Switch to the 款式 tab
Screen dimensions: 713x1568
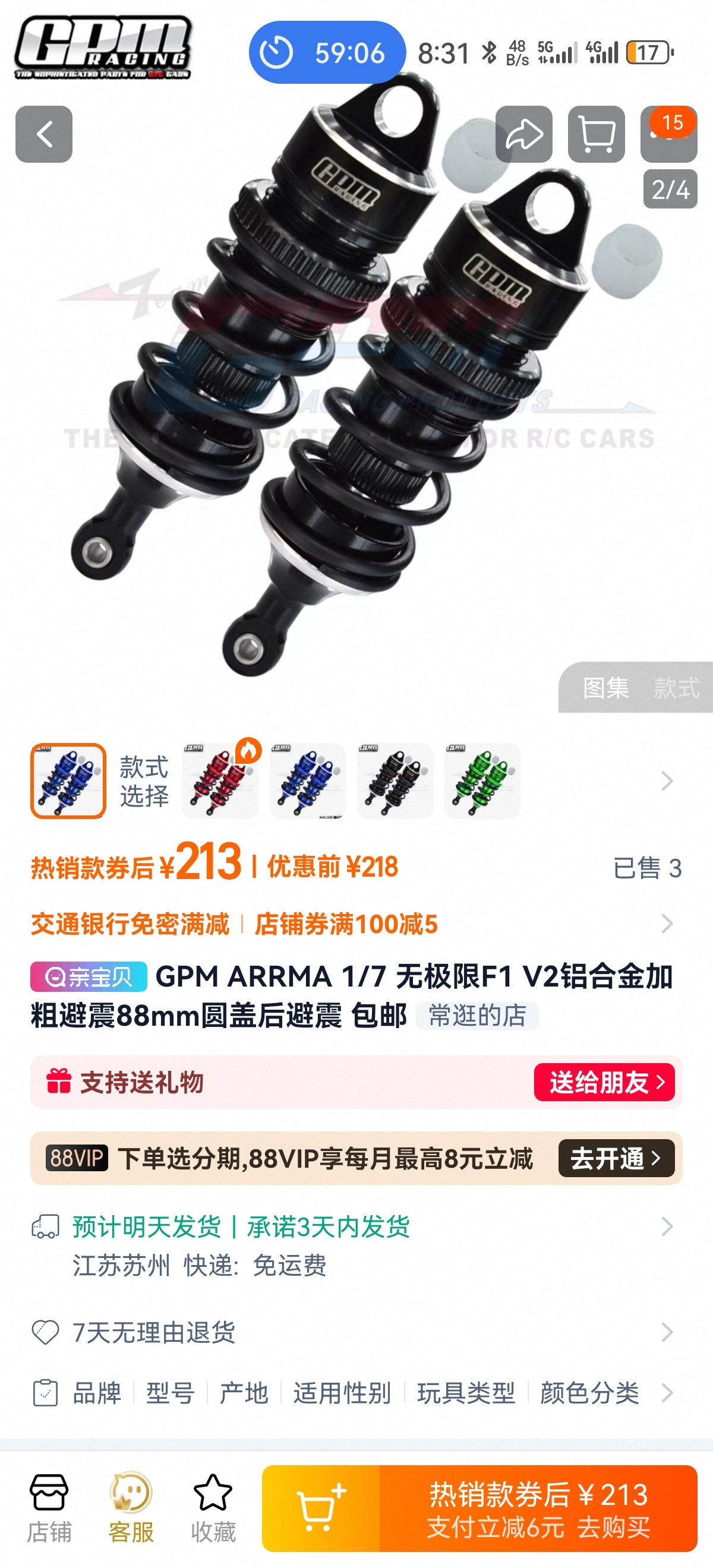click(677, 688)
